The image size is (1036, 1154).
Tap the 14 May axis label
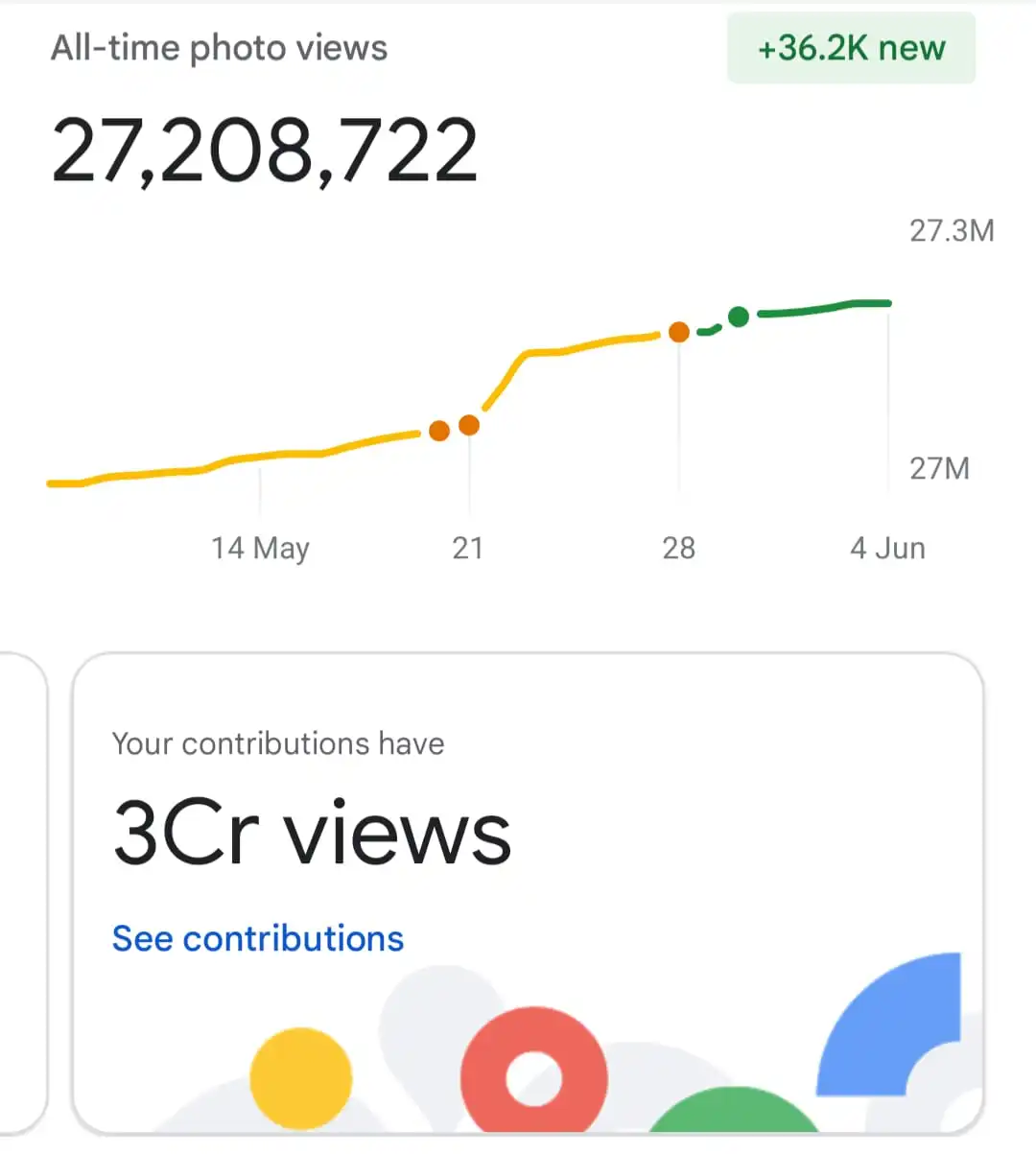tap(260, 548)
